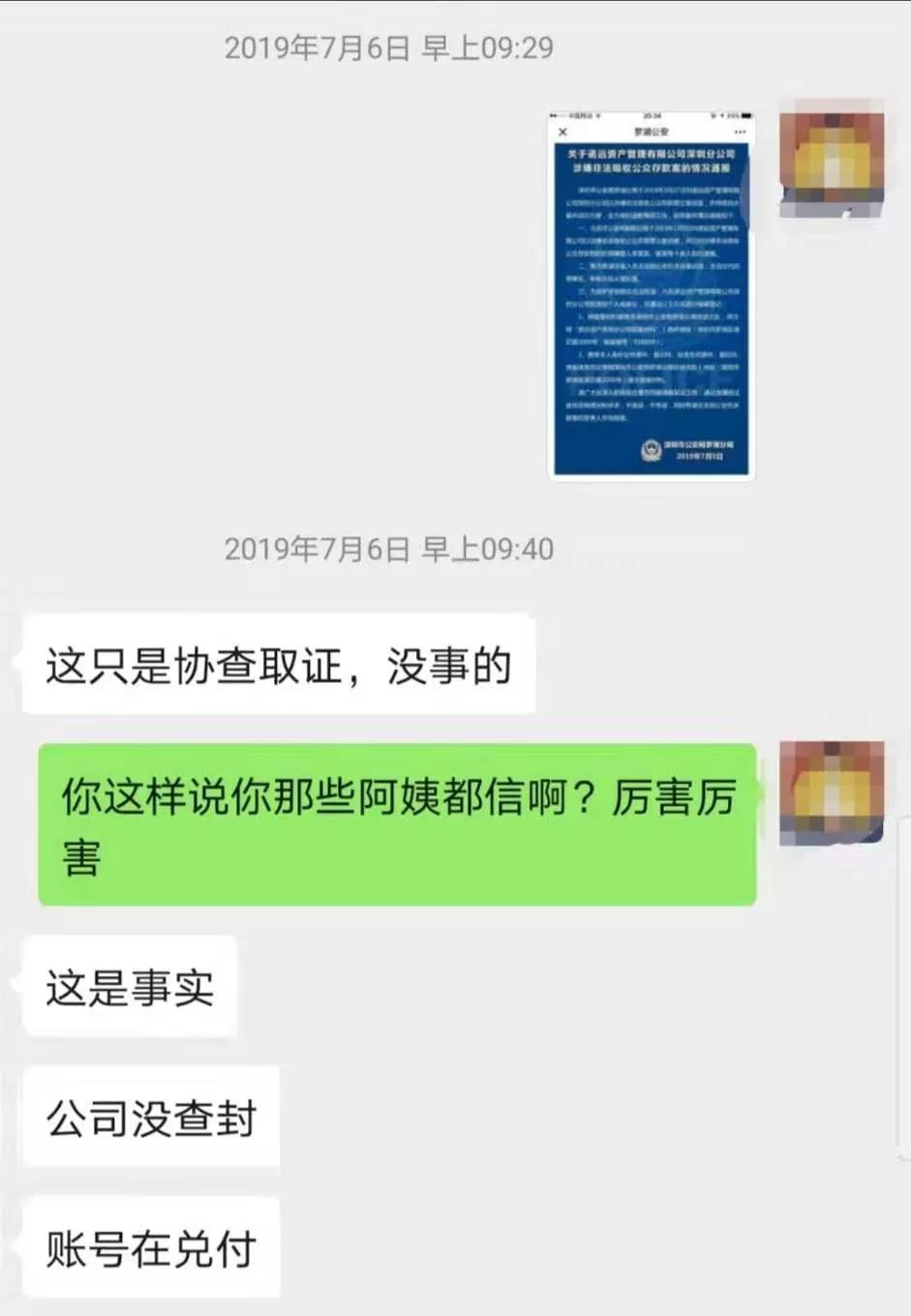This screenshot has width=911, height=1316.
Task: Select the 这是事实 message bubble
Action: [x=131, y=987]
